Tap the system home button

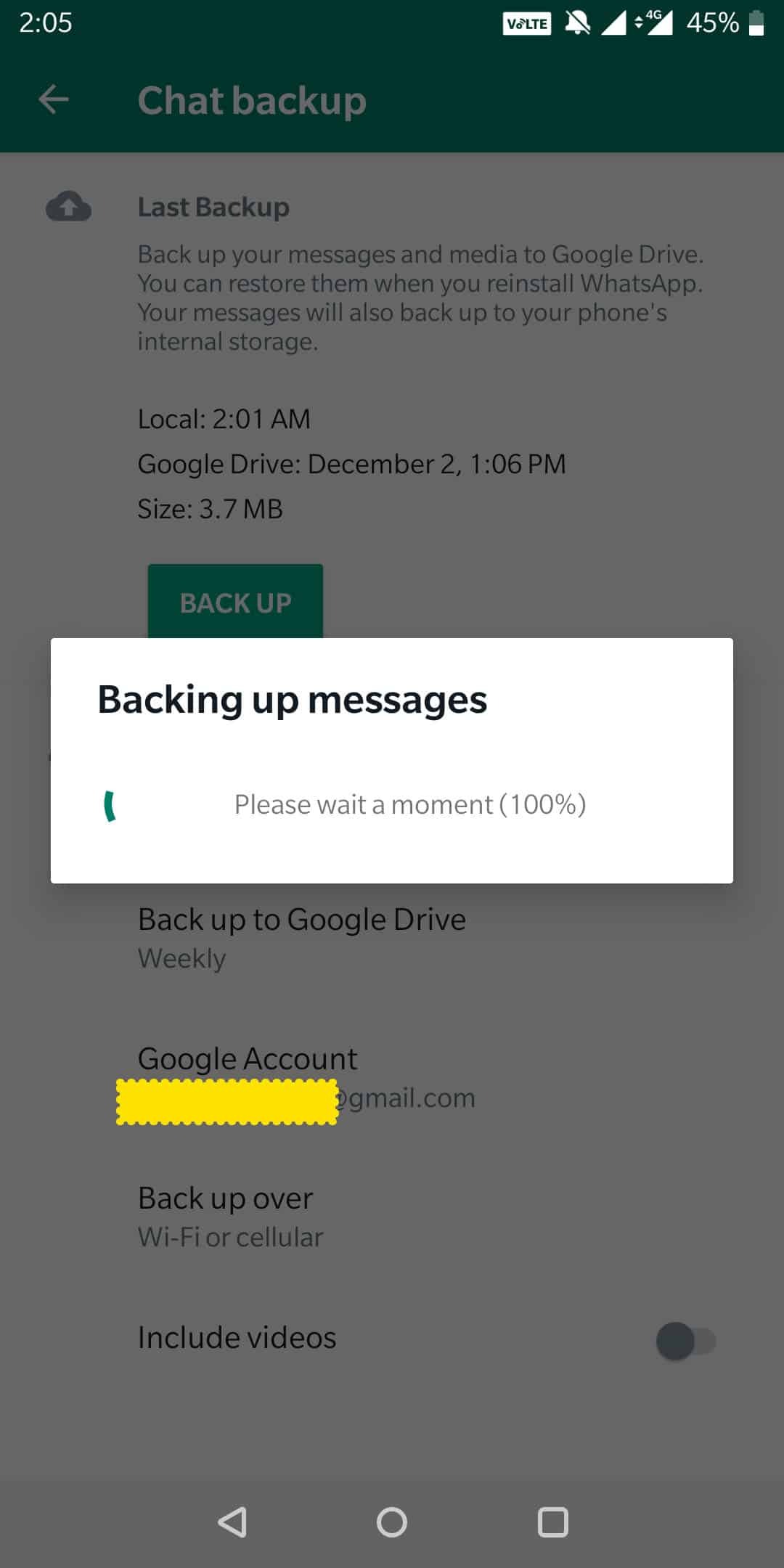pyautogui.click(x=392, y=1522)
